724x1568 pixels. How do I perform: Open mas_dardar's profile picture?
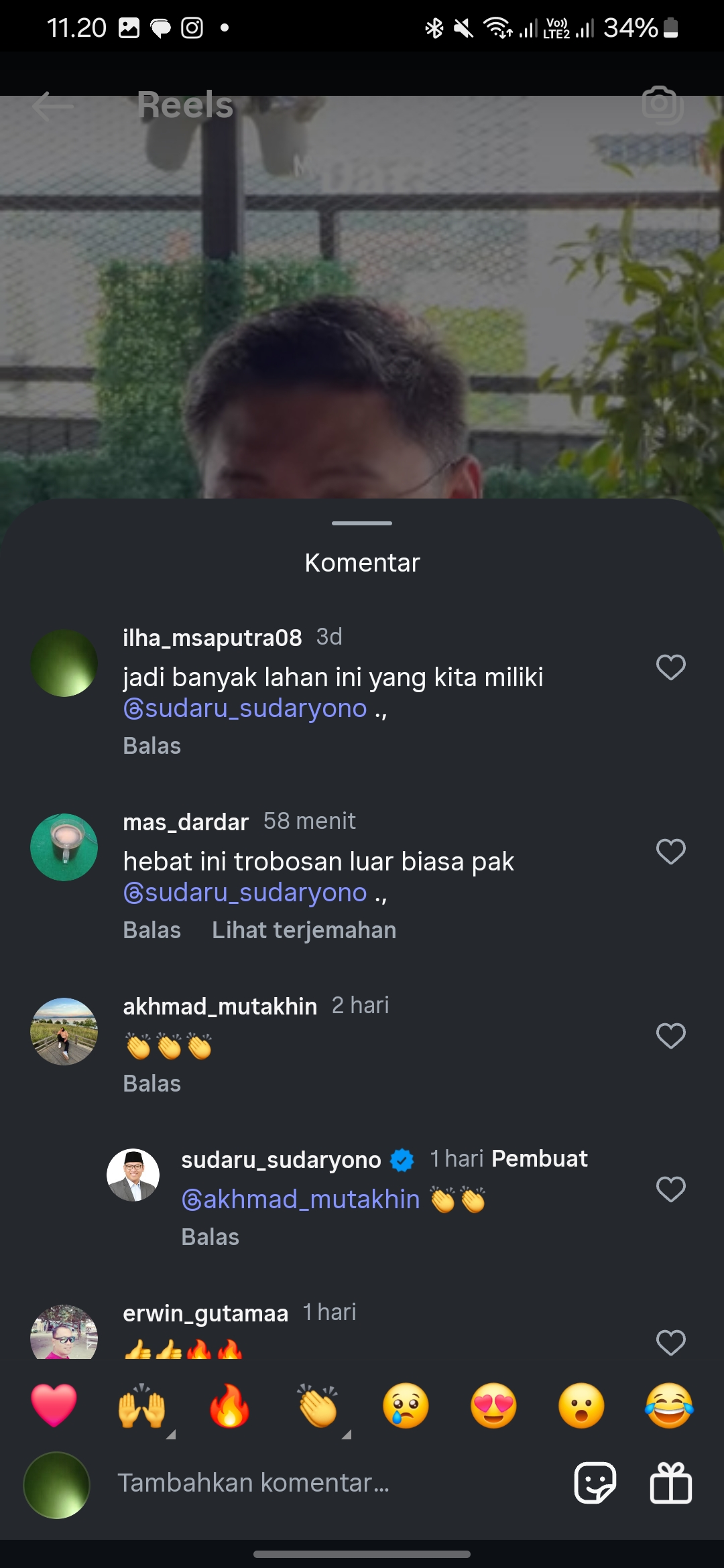click(x=64, y=847)
